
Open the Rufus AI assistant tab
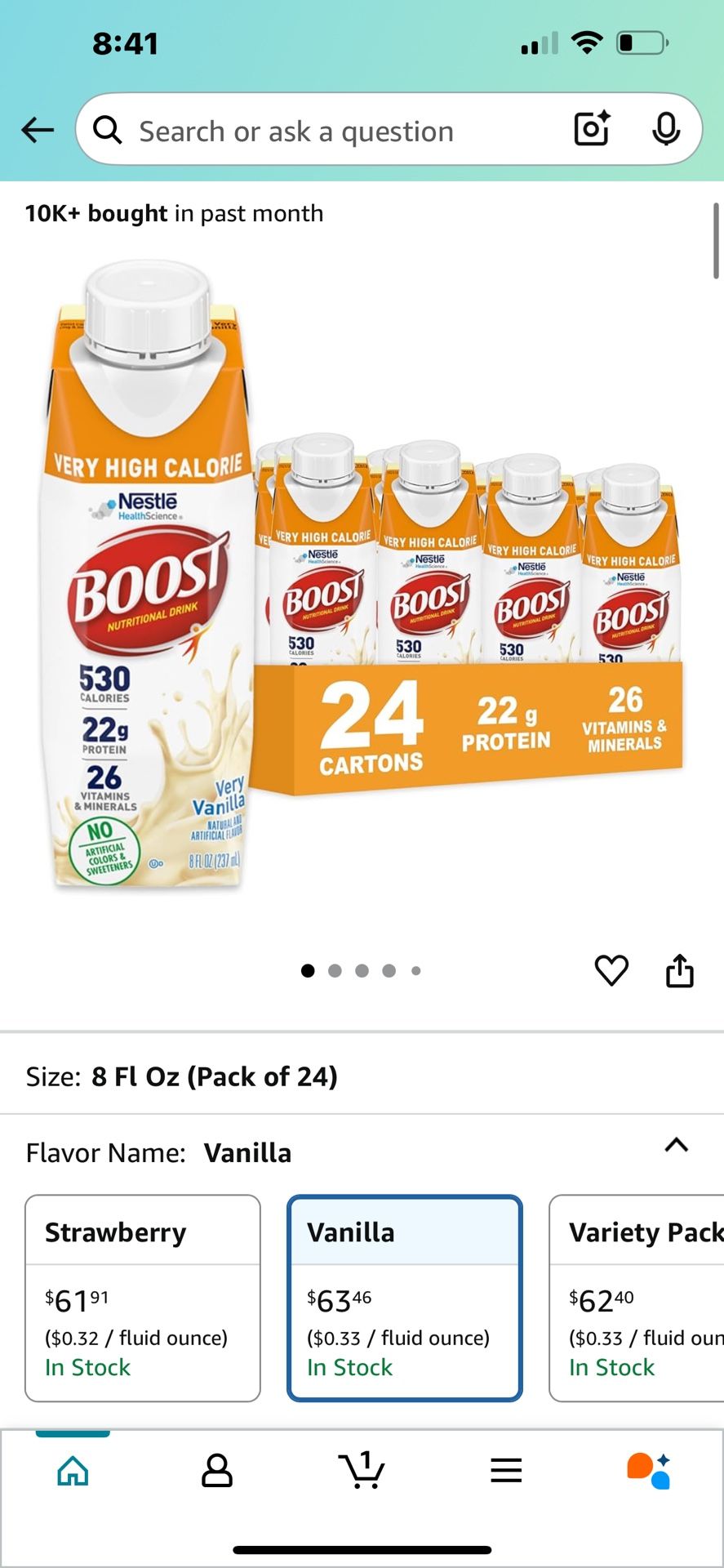coord(649,1471)
